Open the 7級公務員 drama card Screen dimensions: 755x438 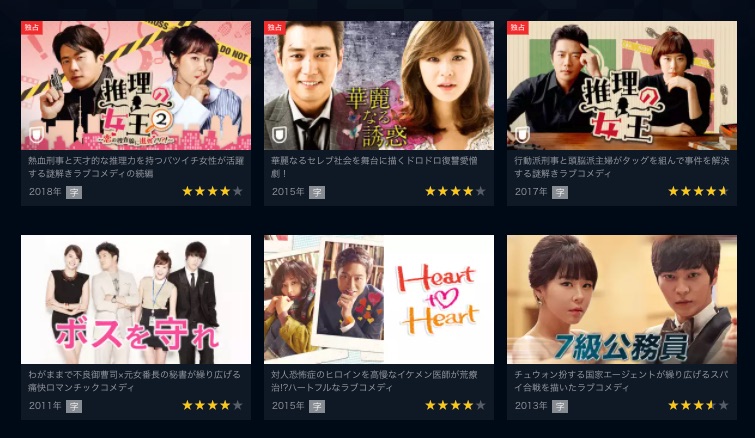coord(622,299)
